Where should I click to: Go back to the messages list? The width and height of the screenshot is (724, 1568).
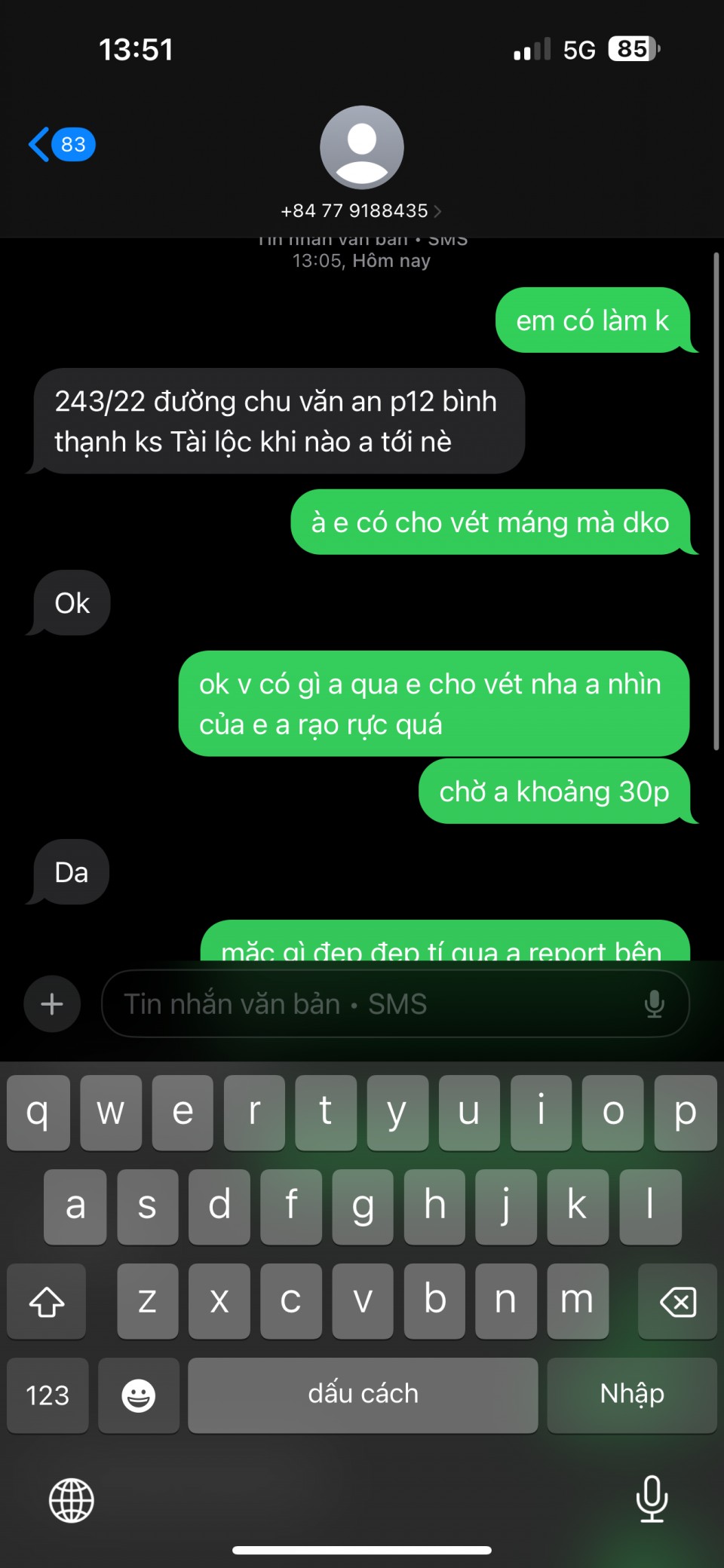[x=60, y=144]
